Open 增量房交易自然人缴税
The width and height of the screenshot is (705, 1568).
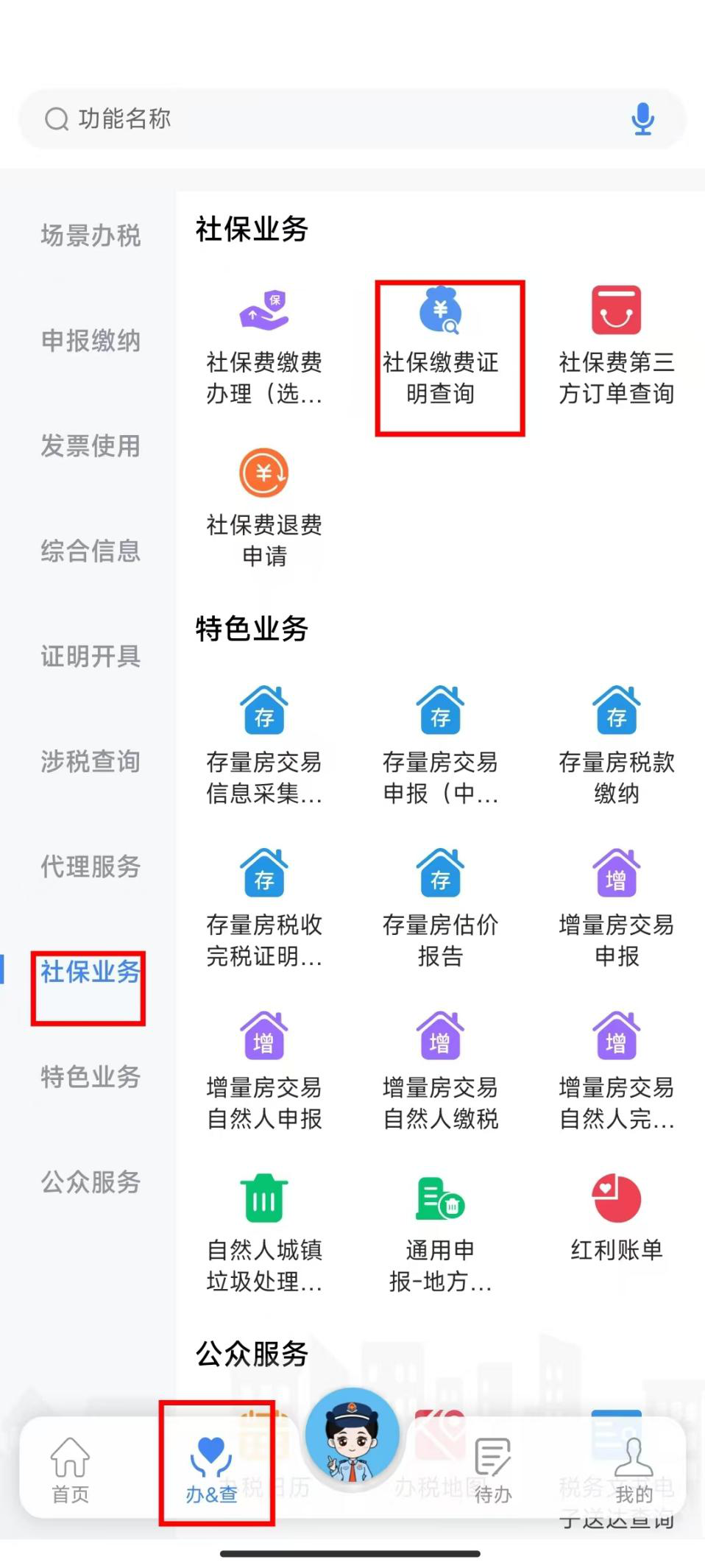[440, 1070]
